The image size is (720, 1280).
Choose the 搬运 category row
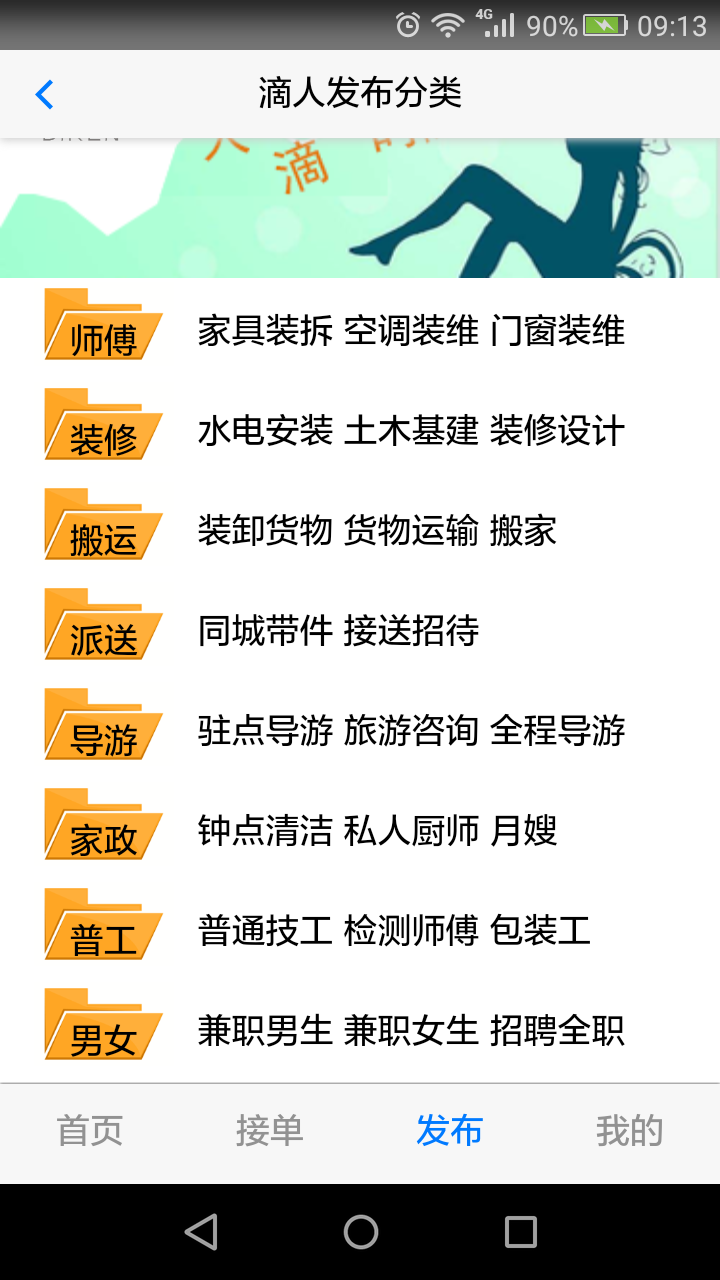(360, 531)
